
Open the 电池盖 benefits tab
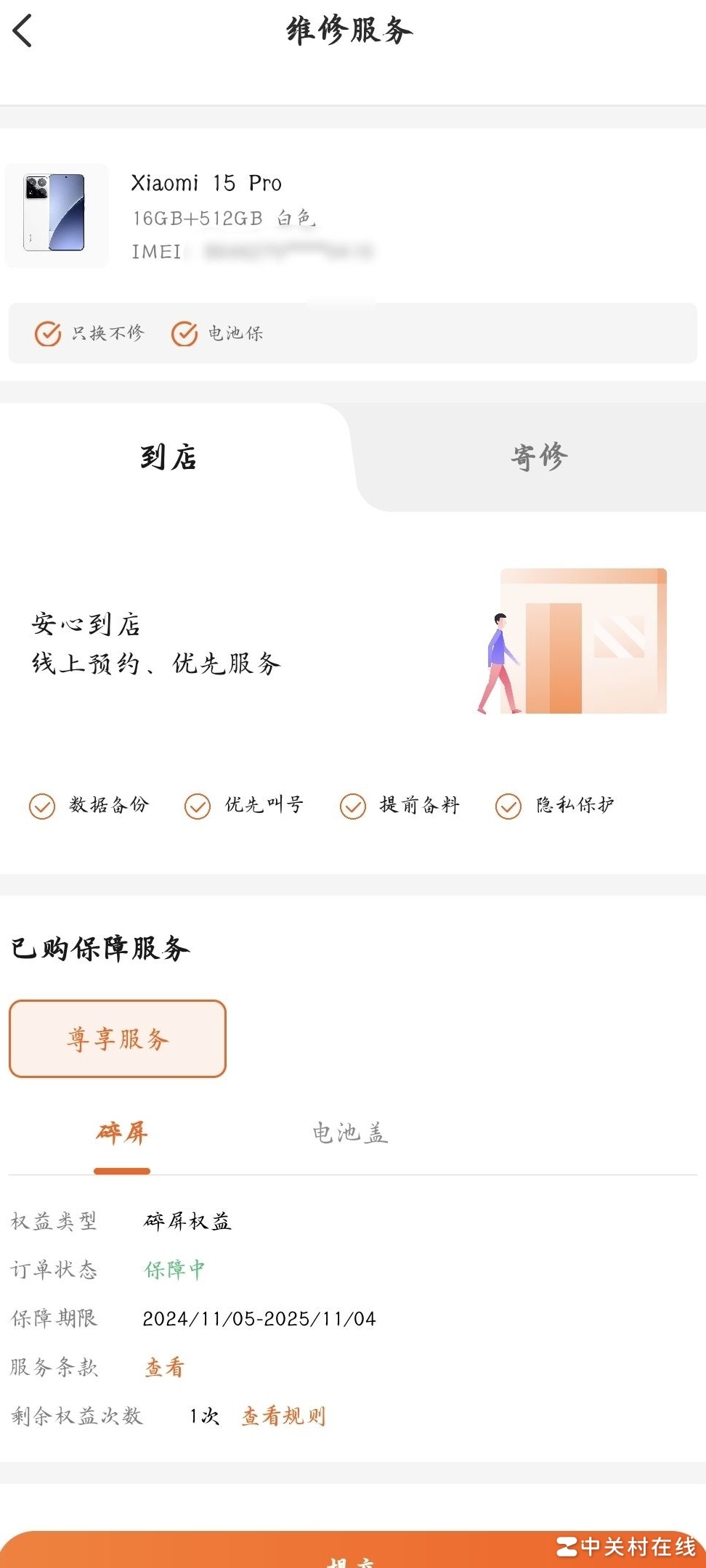click(x=350, y=1133)
